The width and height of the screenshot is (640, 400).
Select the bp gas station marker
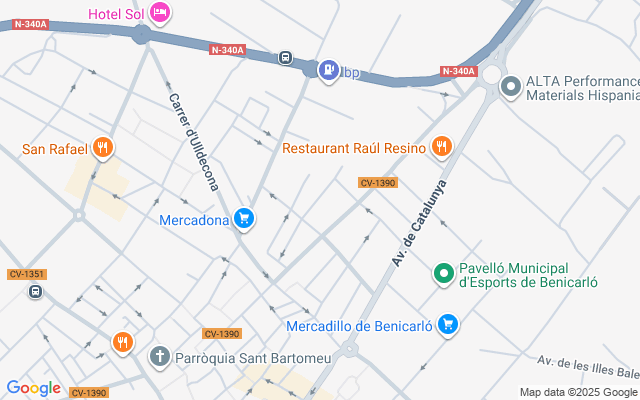click(x=327, y=70)
